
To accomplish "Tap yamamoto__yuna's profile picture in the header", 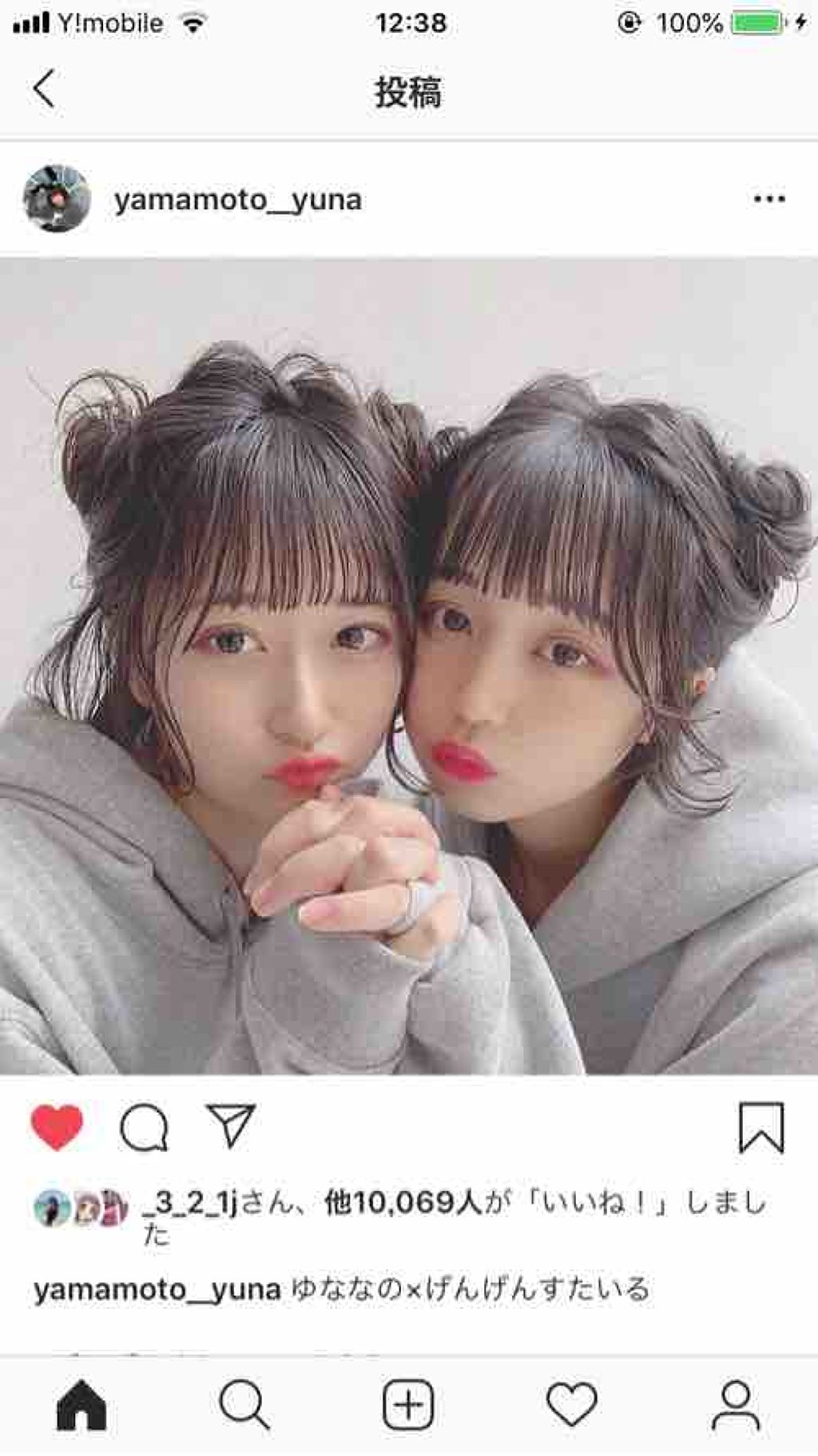I will pos(57,199).
